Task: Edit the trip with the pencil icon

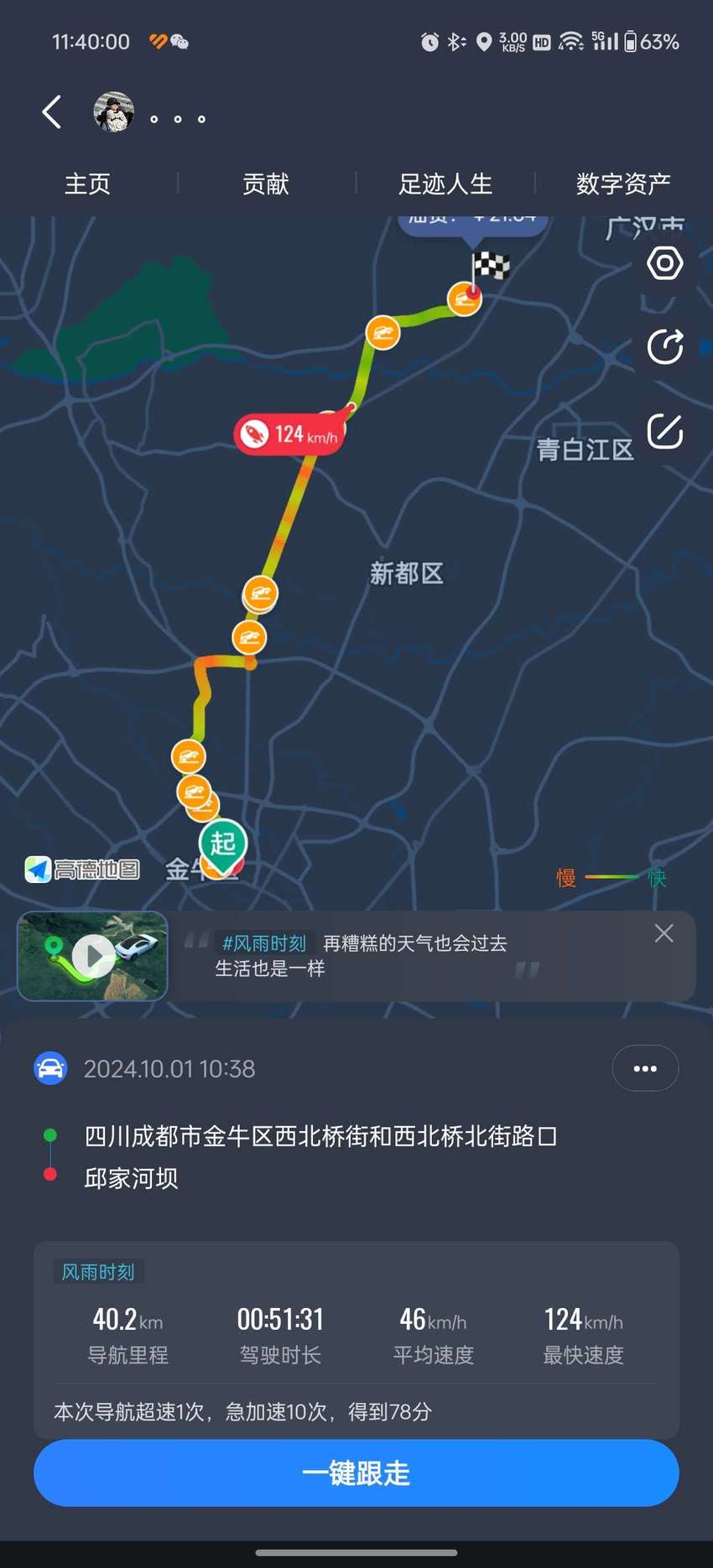Action: 665,431
